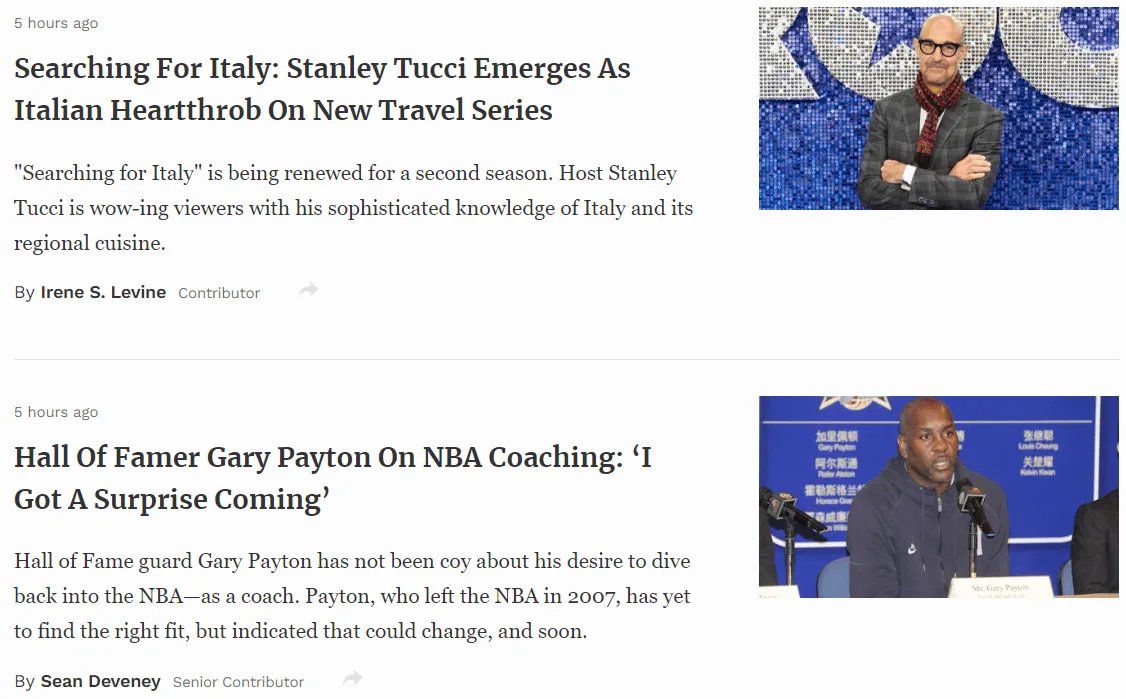Tap the Gary Payton press conference thumbnail
This screenshot has width=1126, height=699.
tap(938, 497)
